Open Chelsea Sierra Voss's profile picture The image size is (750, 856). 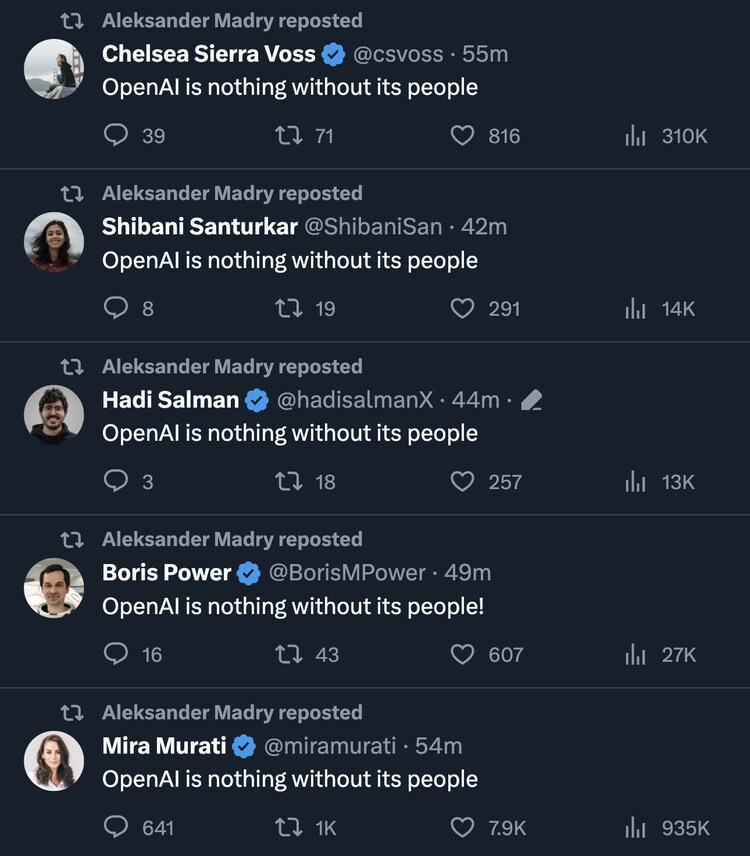54,69
